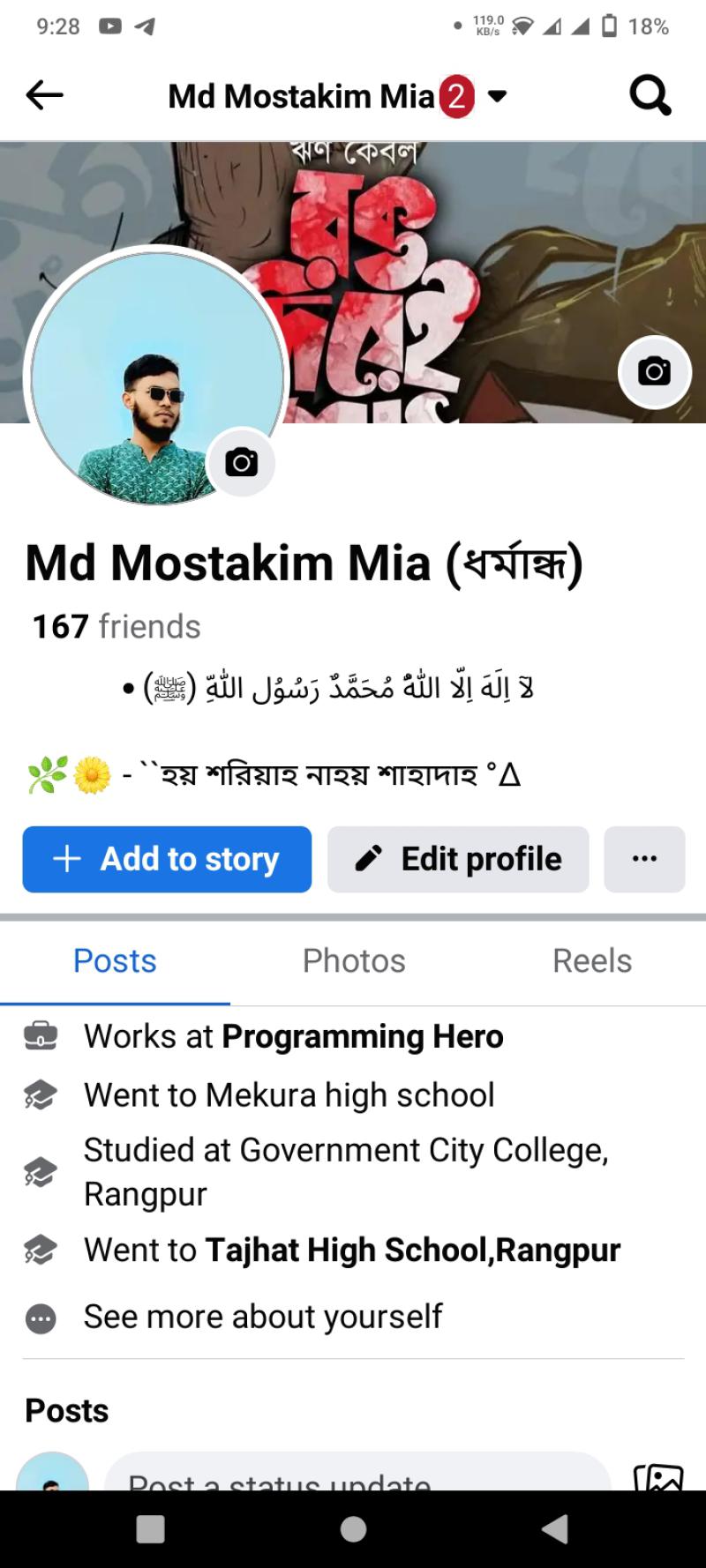
Task: Open the three-dot profile options
Action: (644, 859)
